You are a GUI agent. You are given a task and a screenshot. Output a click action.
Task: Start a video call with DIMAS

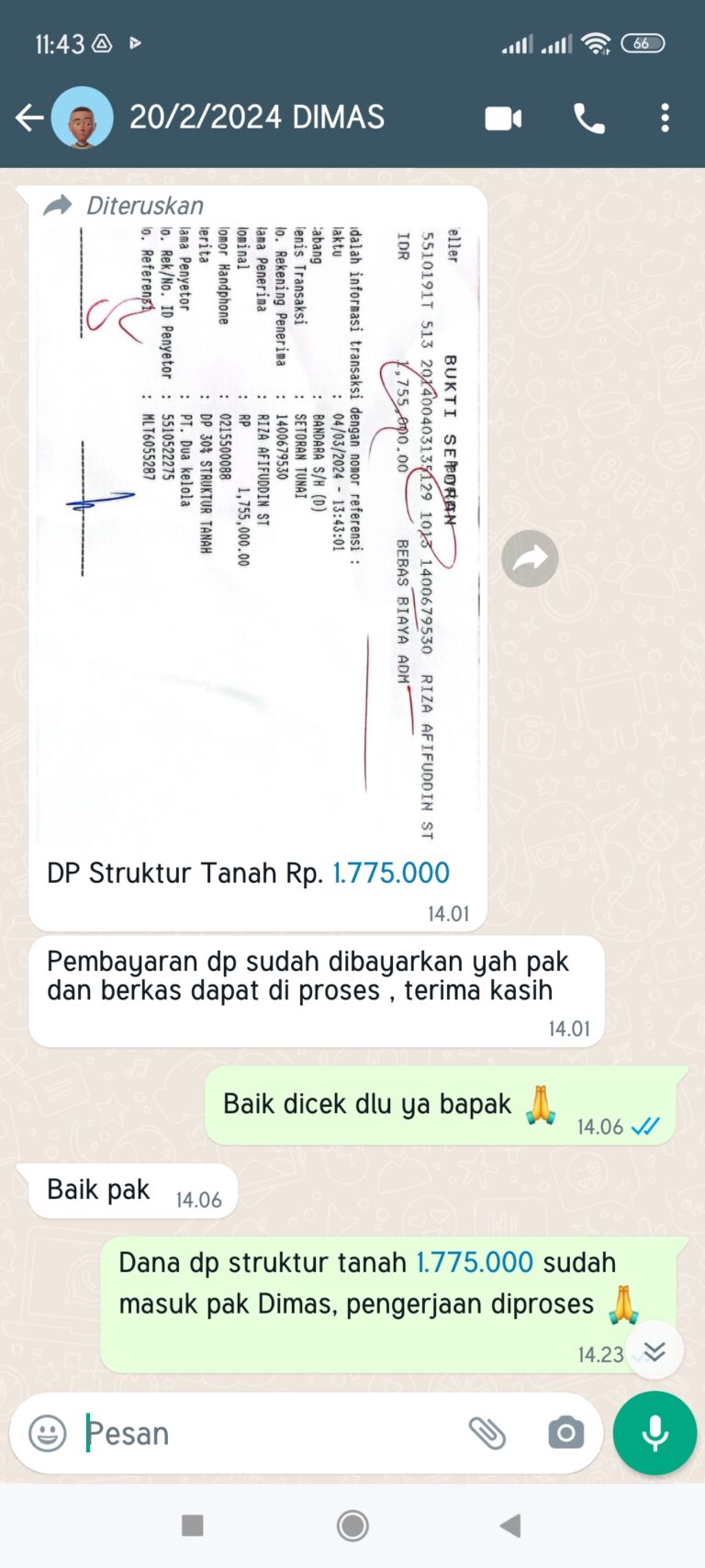(503, 118)
